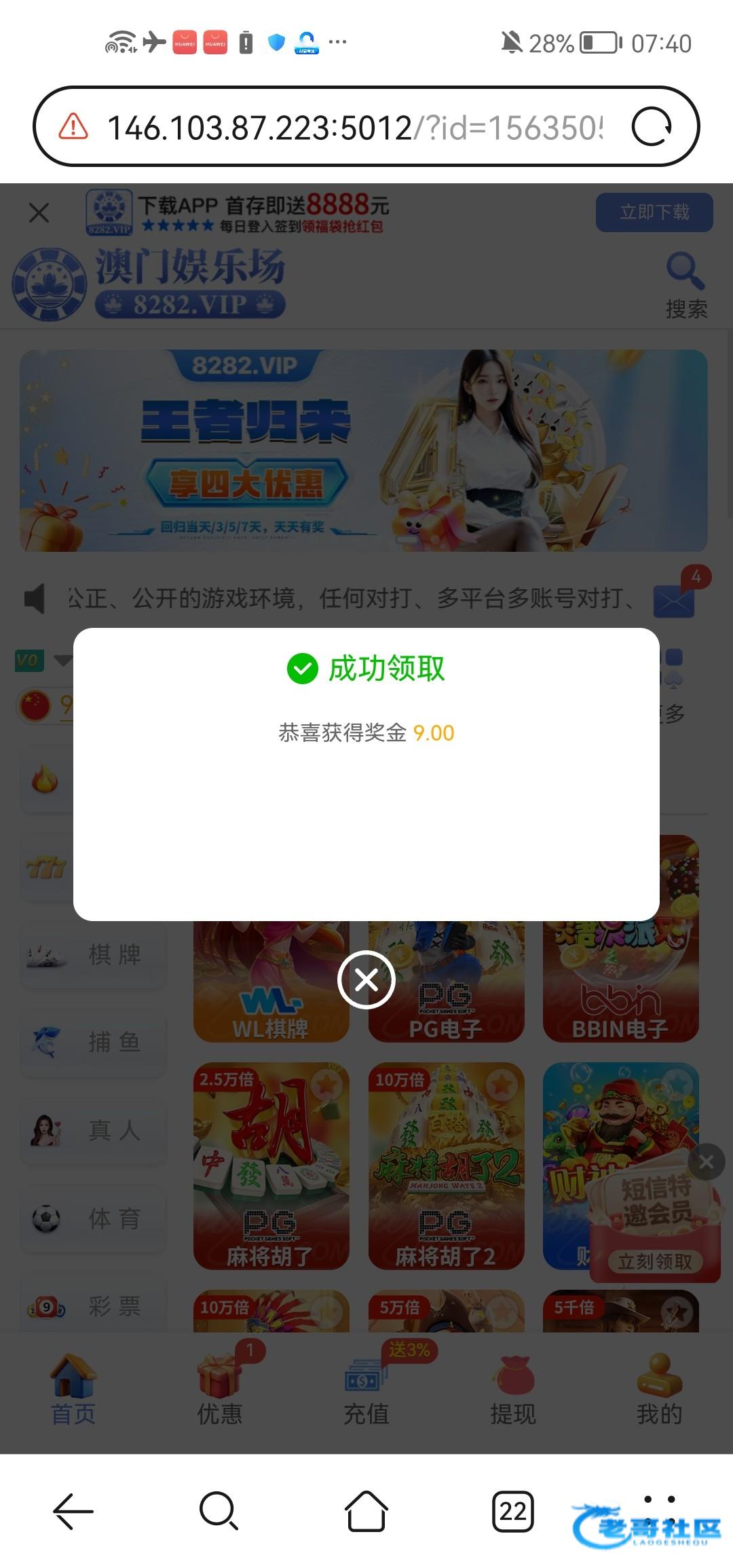
Task: Switch to the 提现 tab
Action: tap(513, 1392)
